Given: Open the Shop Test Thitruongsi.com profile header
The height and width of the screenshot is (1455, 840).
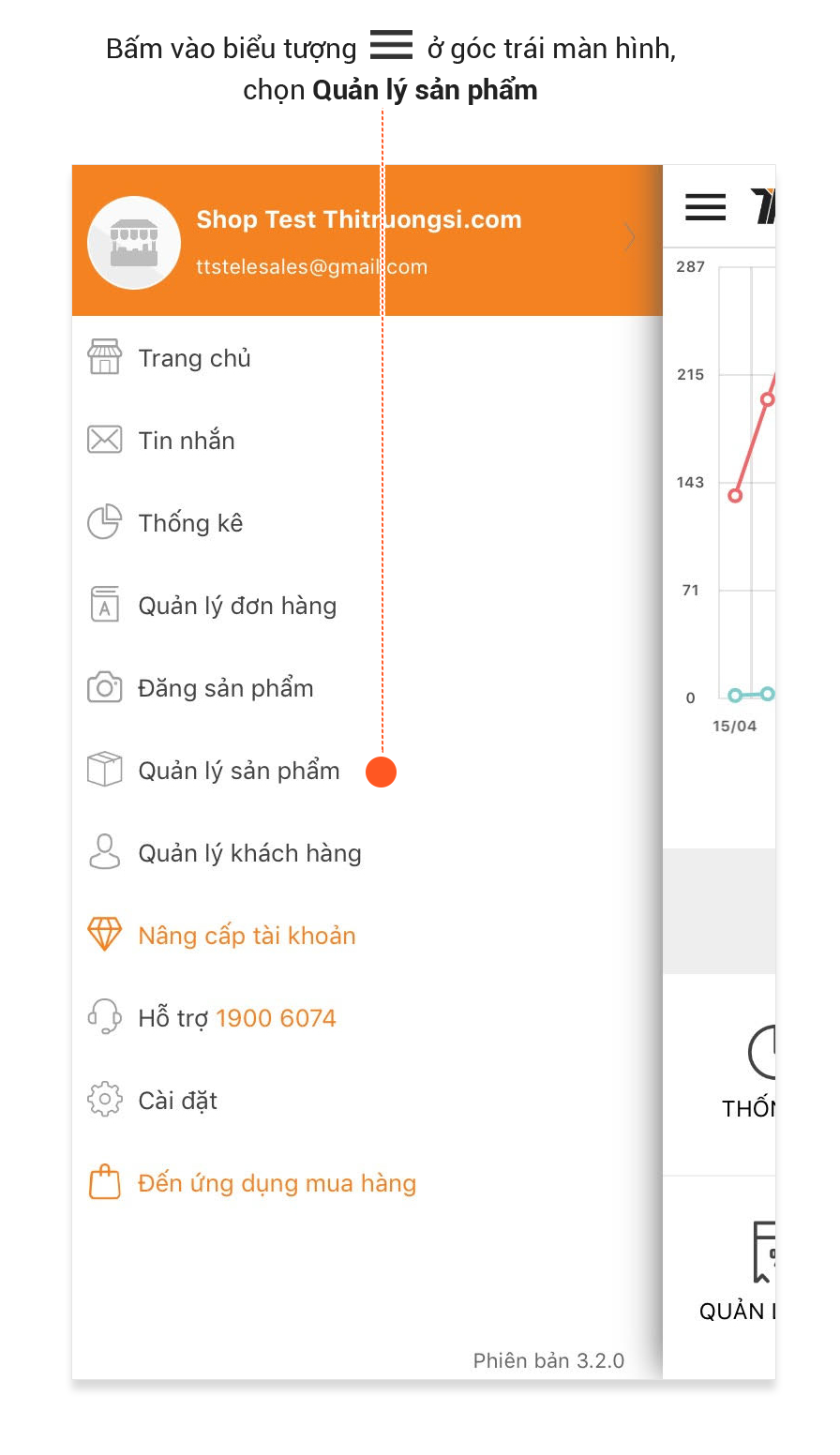Looking at the screenshot, I should pos(367,241).
